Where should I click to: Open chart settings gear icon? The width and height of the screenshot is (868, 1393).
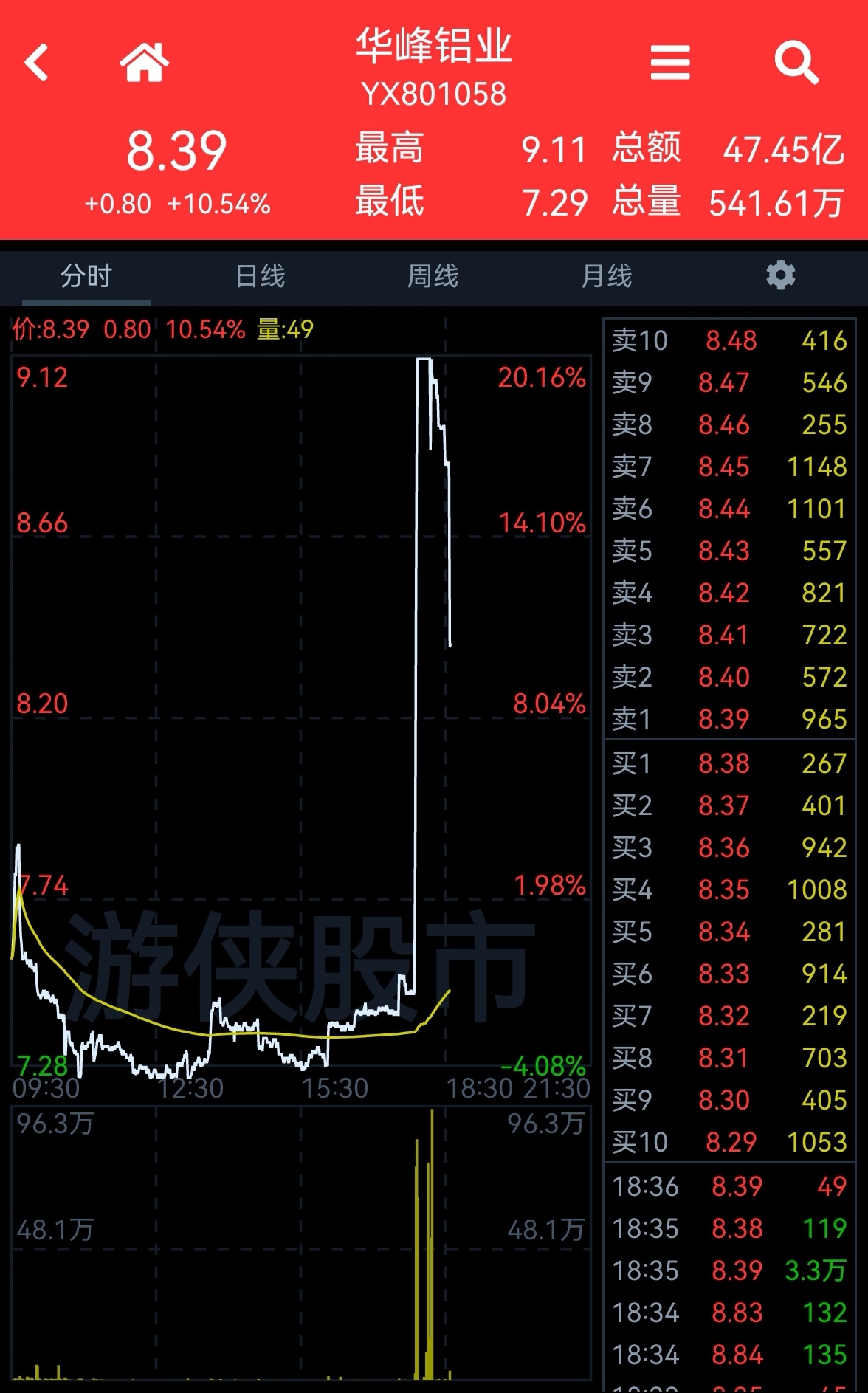781,275
